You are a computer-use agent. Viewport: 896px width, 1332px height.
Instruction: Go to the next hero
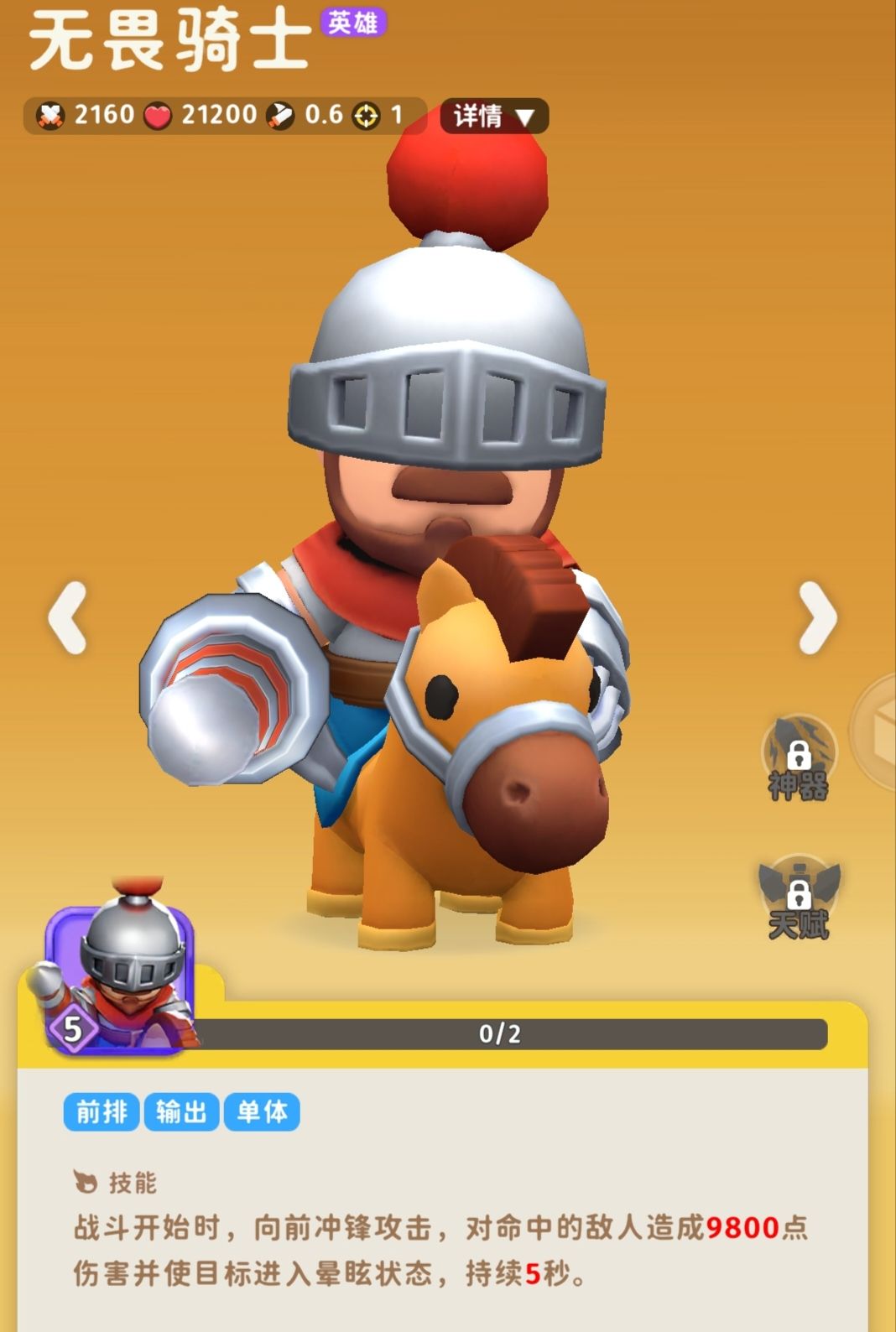[816, 617]
